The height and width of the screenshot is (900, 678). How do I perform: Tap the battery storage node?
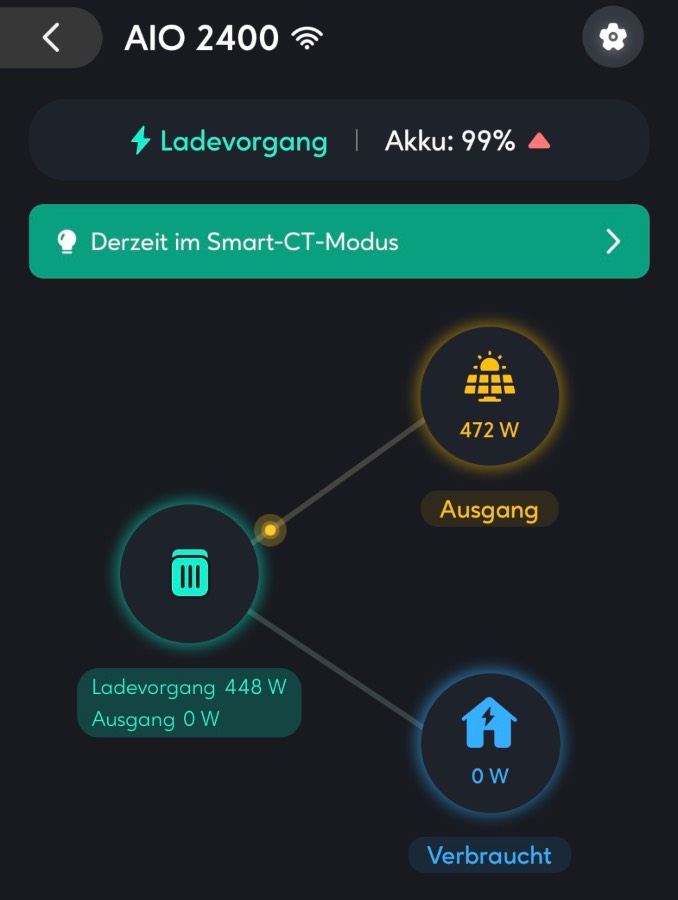189,574
